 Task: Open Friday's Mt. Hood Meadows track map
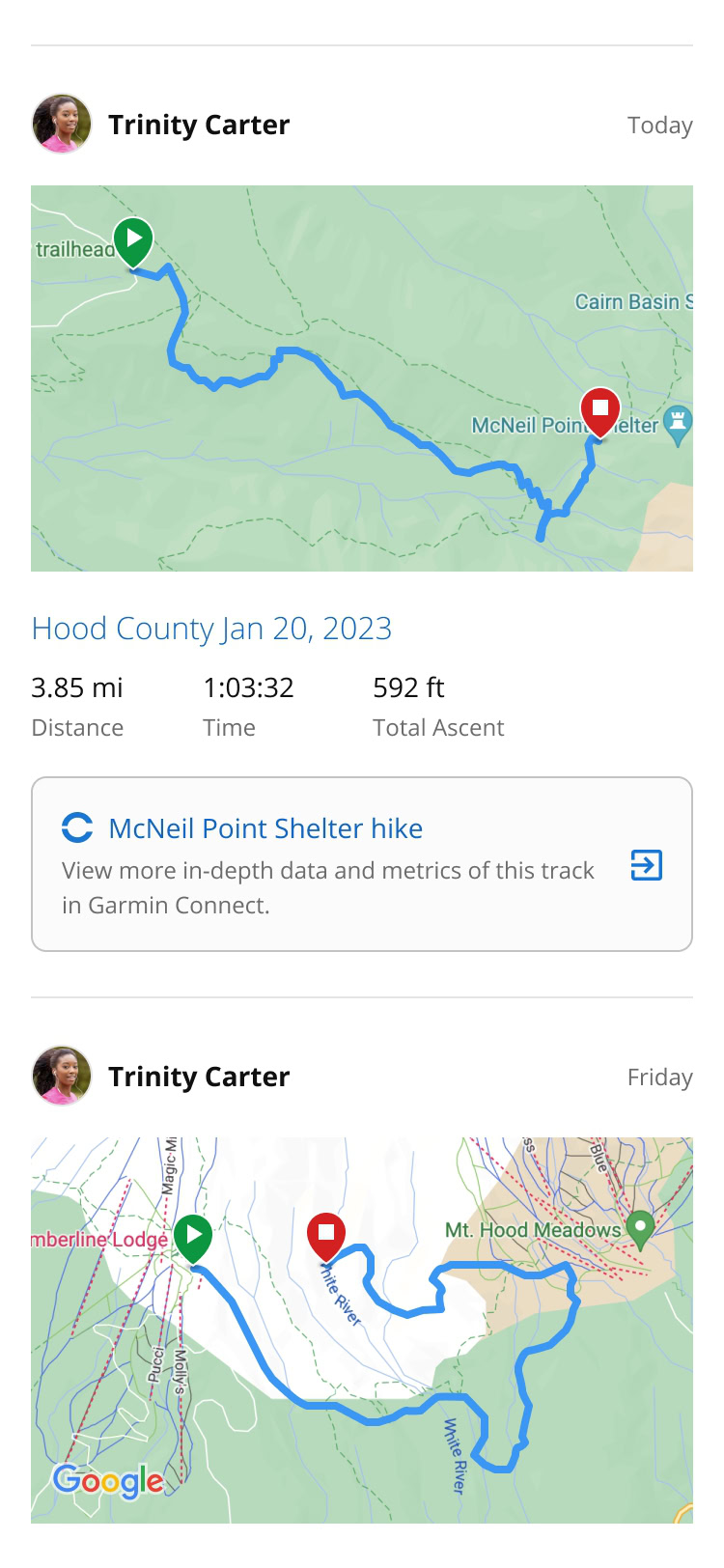(x=361, y=1330)
